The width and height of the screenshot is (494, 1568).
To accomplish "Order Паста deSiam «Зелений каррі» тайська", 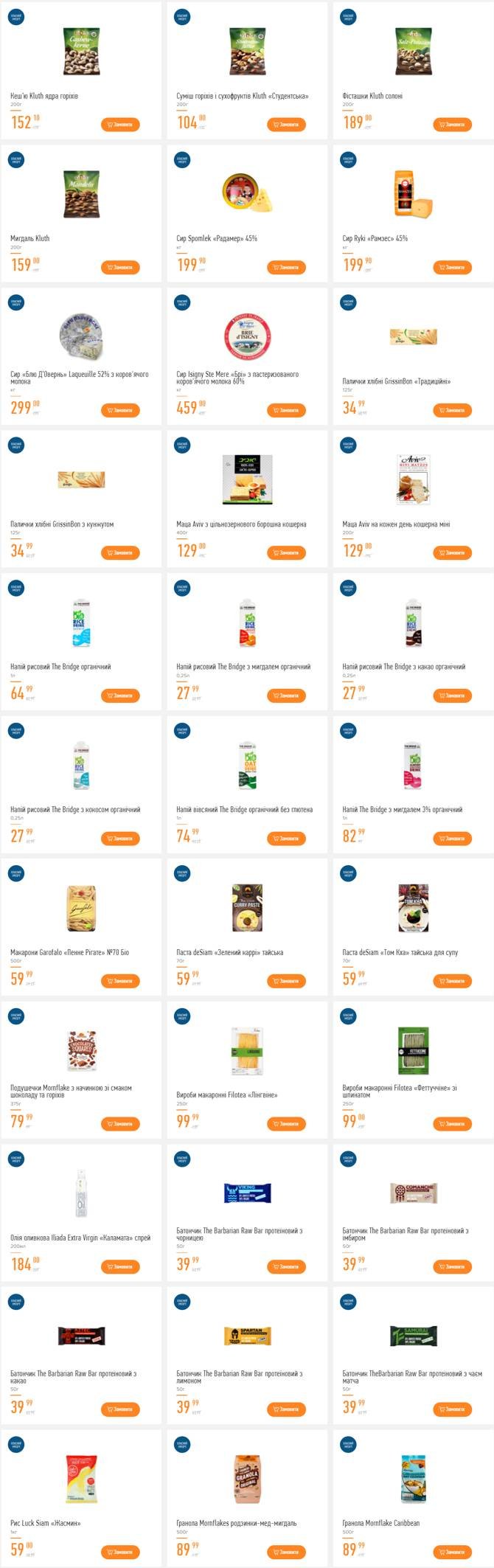I will [x=286, y=981].
